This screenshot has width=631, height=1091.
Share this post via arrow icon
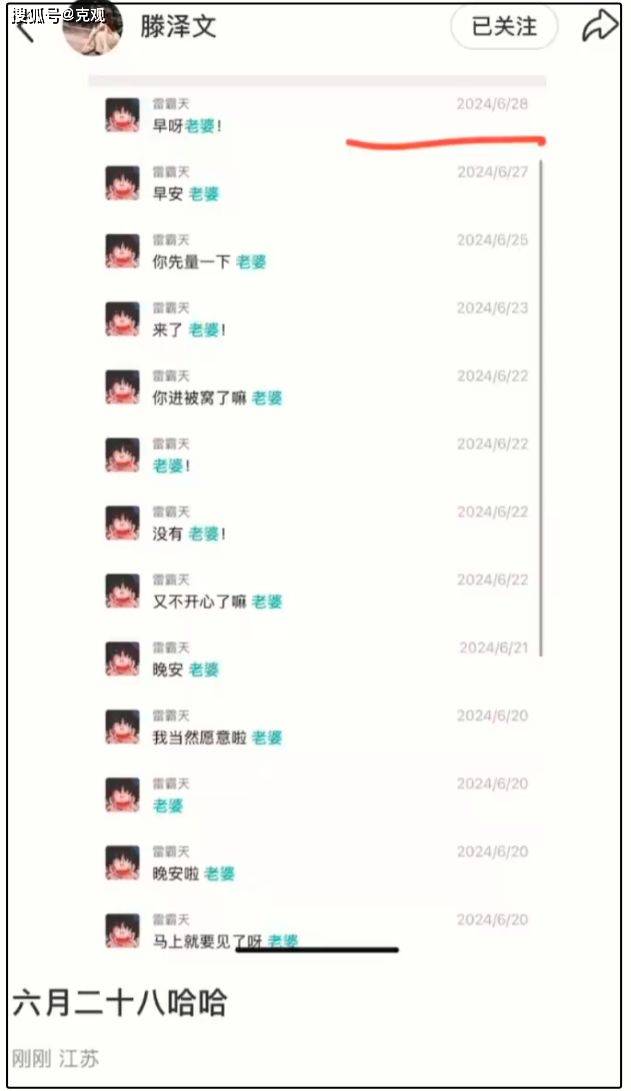[x=599, y=27]
